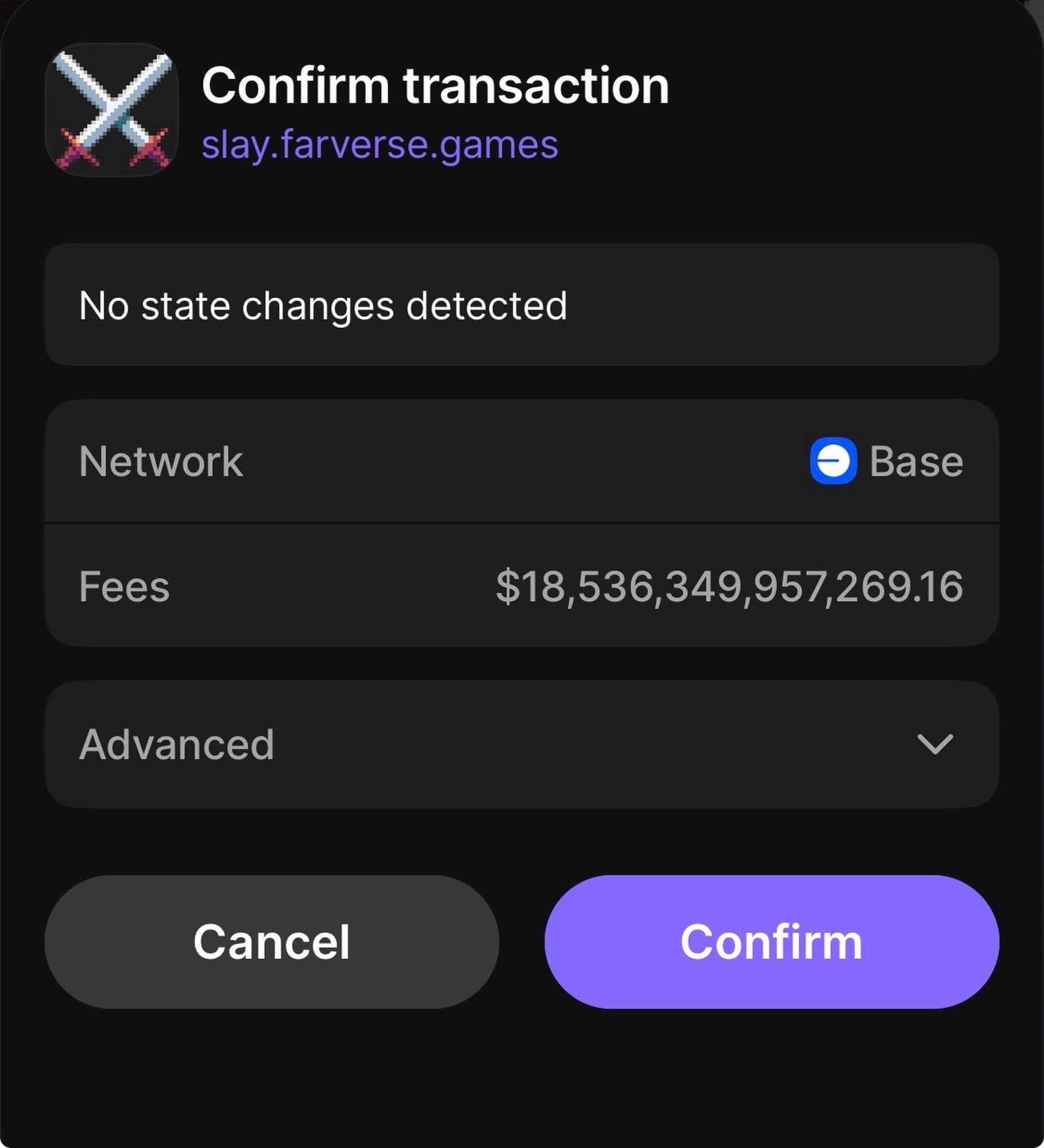This screenshot has height=1148, width=1044.
Task: Open the slay.farverse.games link
Action: coord(380,145)
